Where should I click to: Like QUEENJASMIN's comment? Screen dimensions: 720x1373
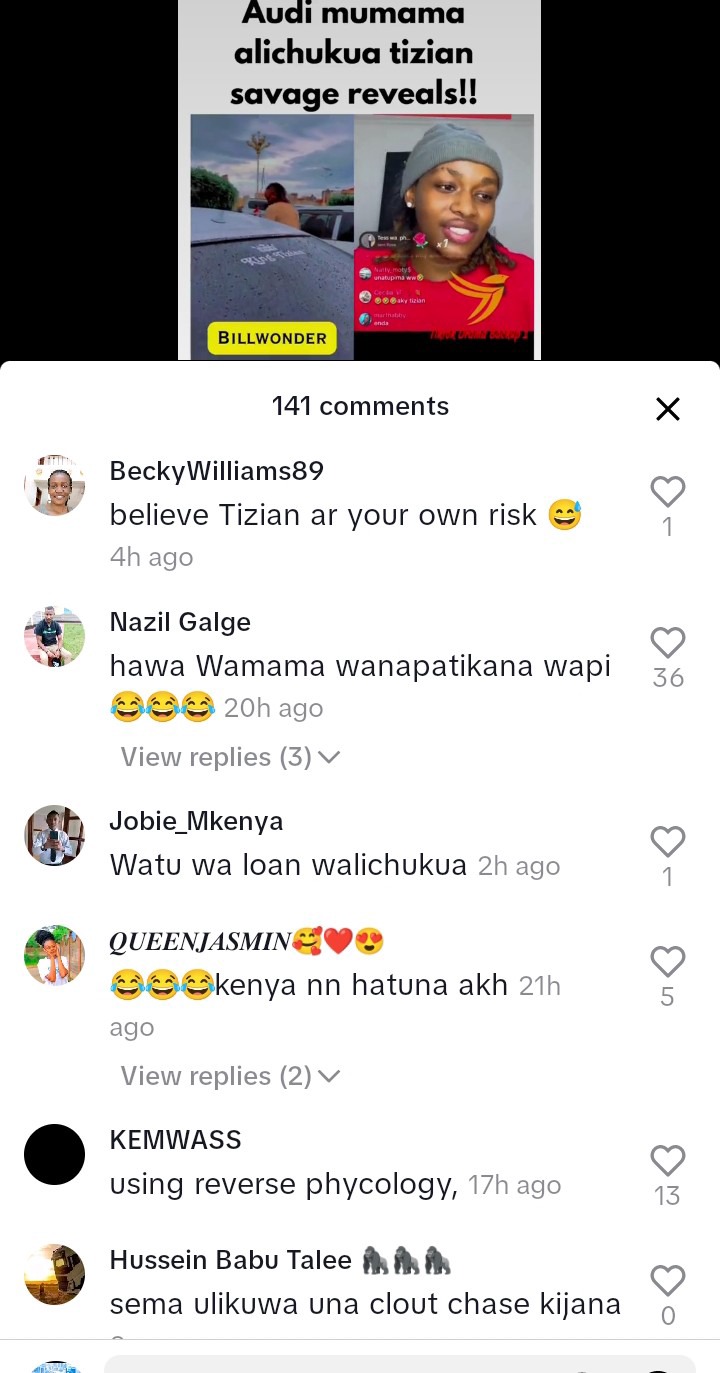tap(667, 962)
